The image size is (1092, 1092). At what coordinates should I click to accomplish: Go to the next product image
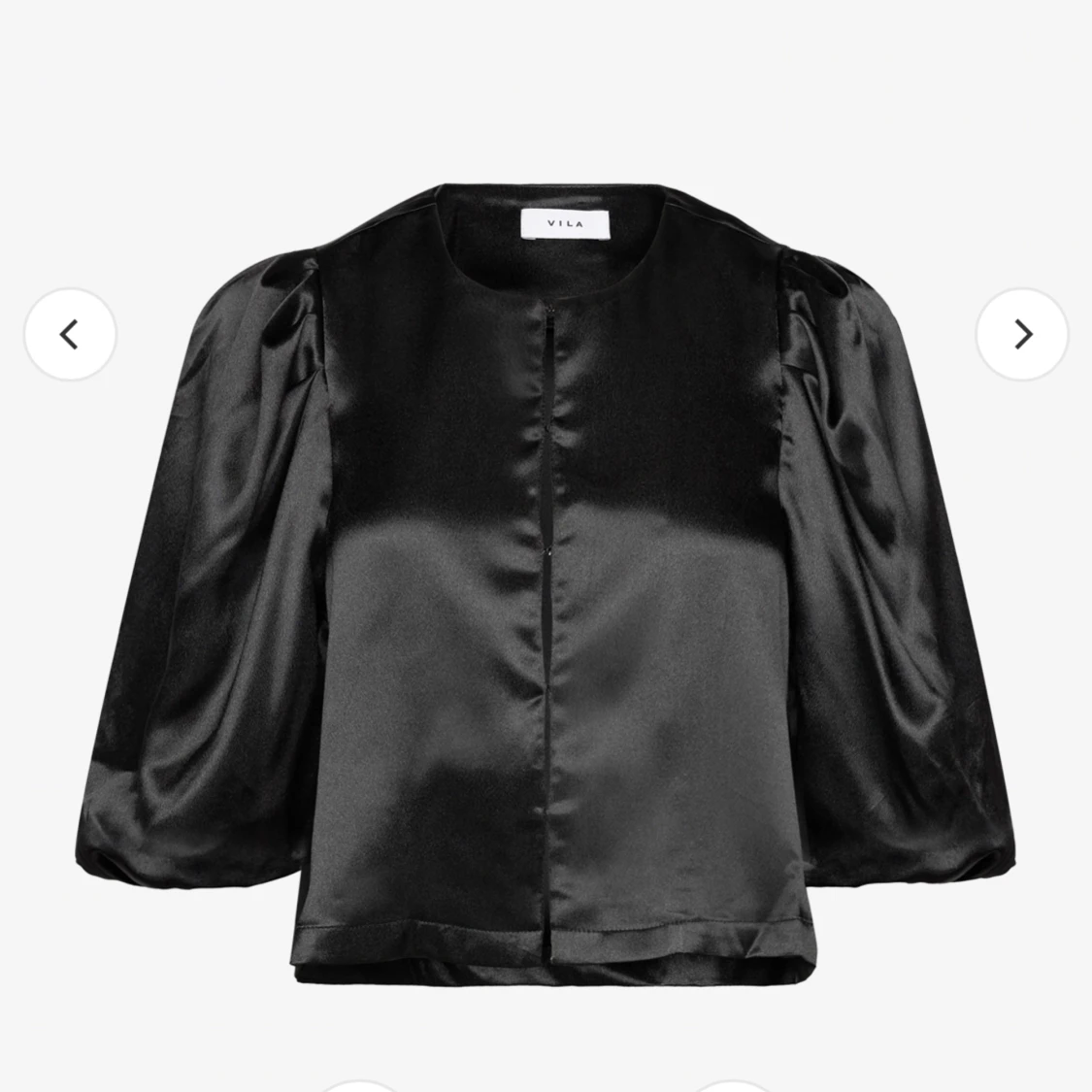click(1021, 334)
